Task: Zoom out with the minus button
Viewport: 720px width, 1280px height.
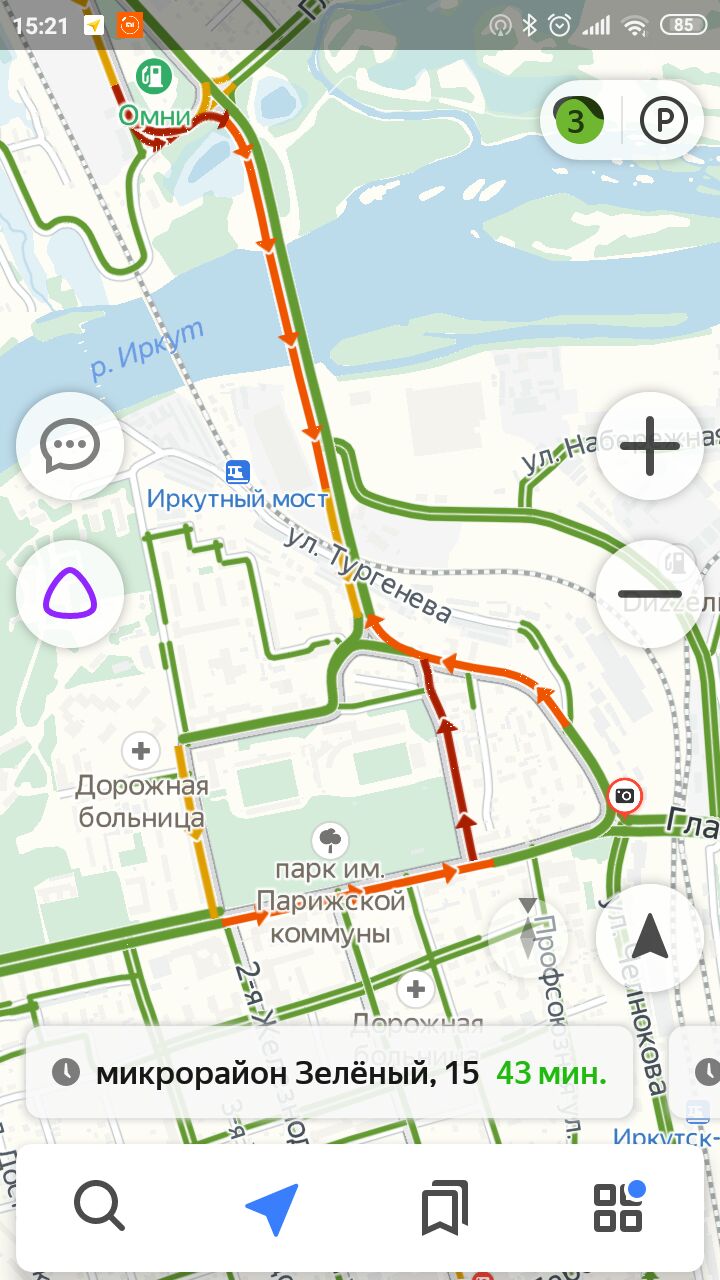Action: [650, 594]
